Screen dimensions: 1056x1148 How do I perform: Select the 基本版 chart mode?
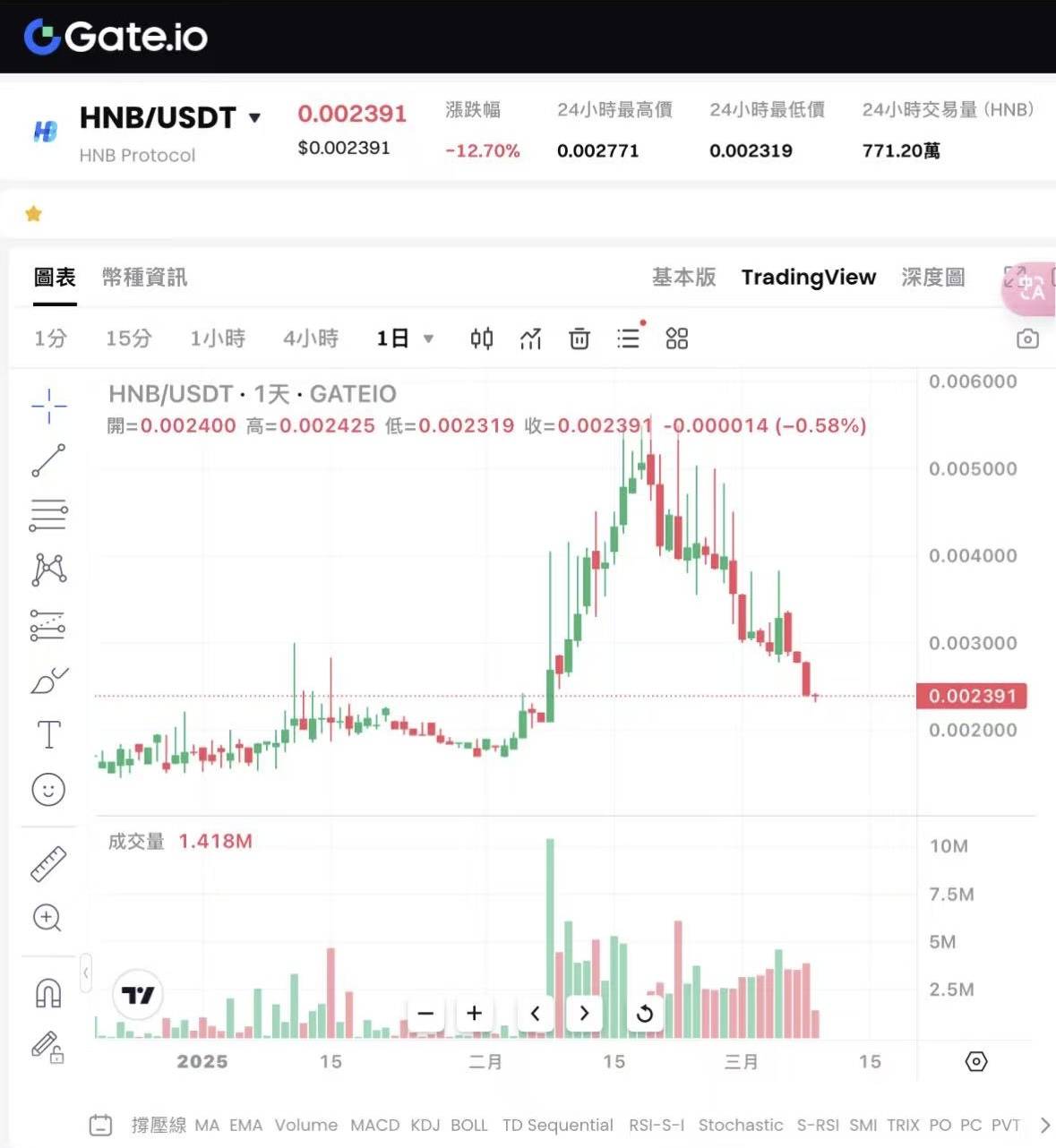click(683, 278)
